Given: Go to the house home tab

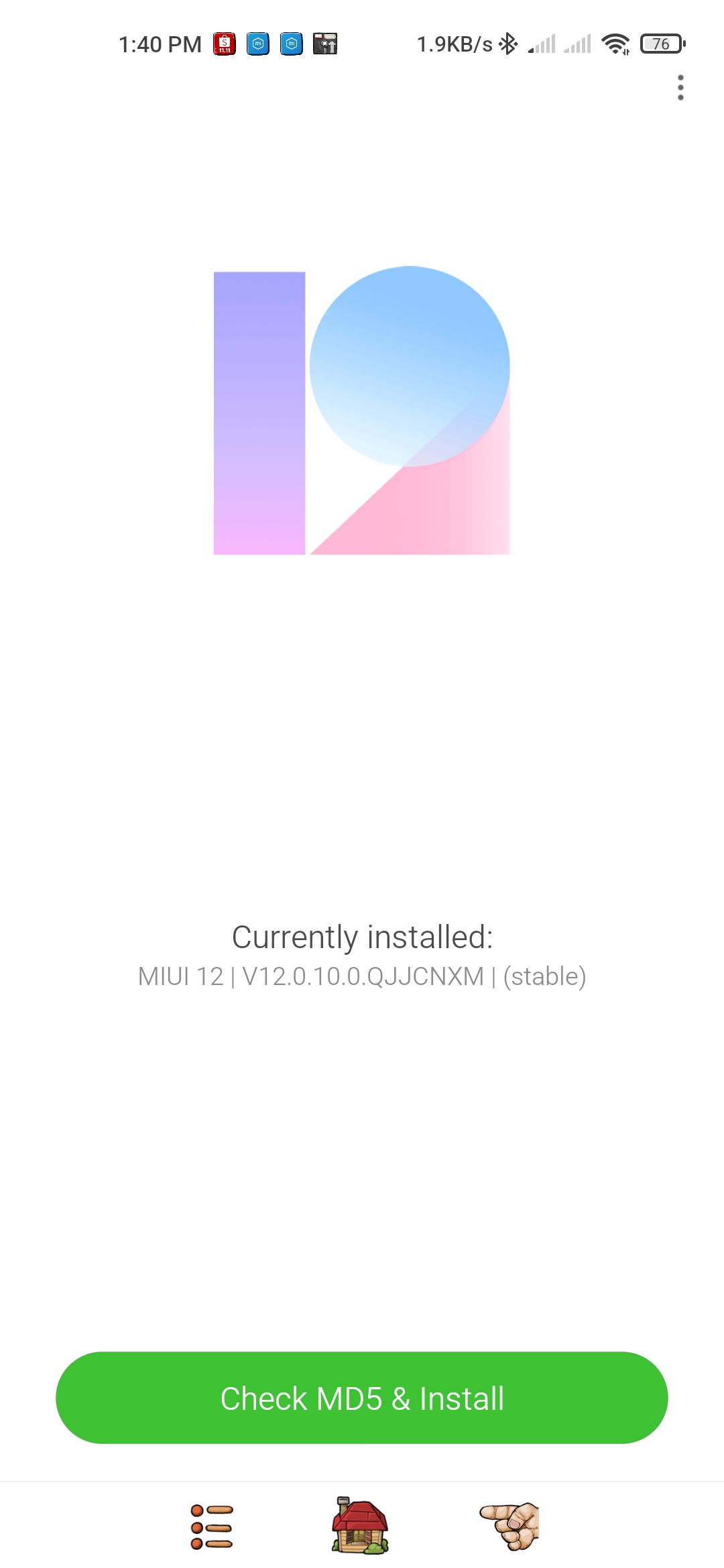Looking at the screenshot, I should pyautogui.click(x=360, y=1526).
